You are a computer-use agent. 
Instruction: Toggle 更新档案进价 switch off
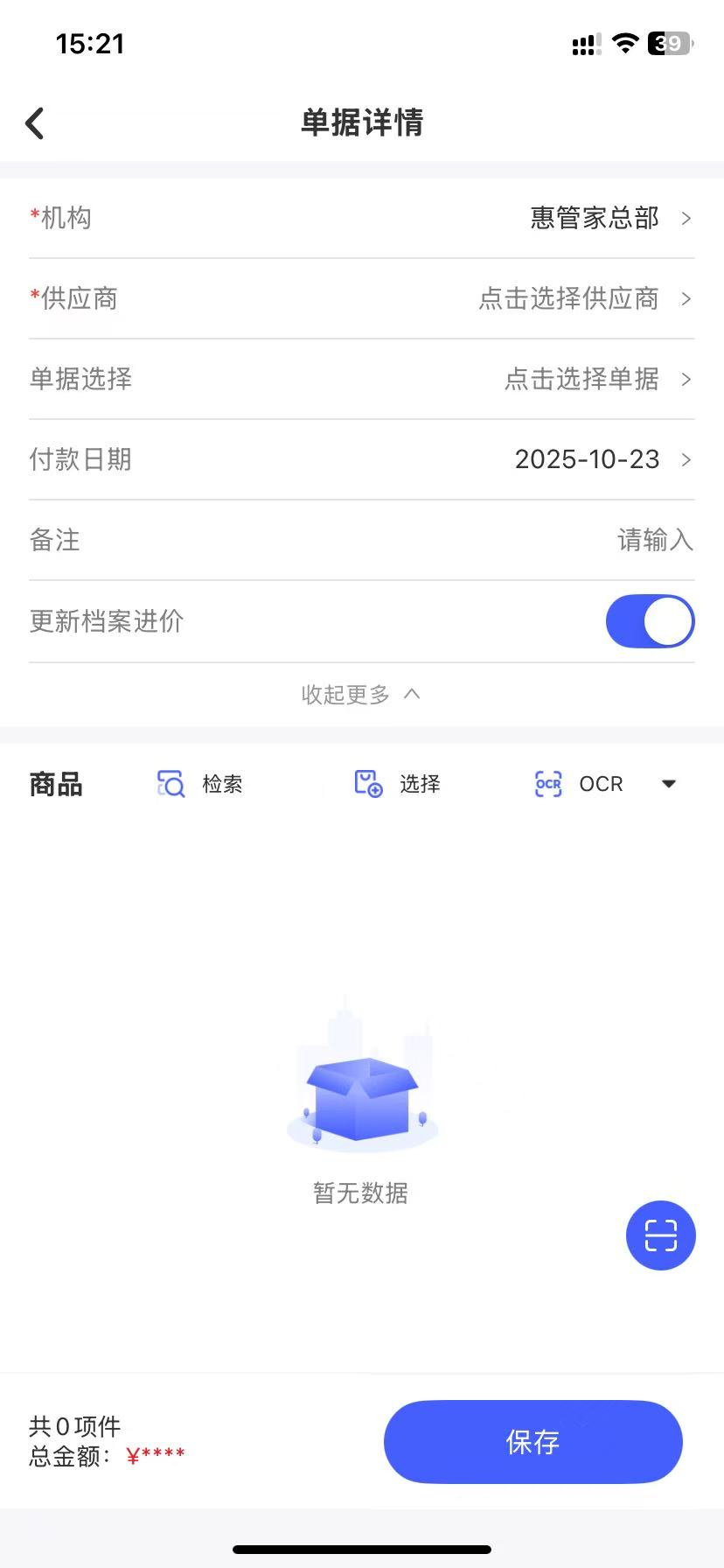tap(650, 622)
